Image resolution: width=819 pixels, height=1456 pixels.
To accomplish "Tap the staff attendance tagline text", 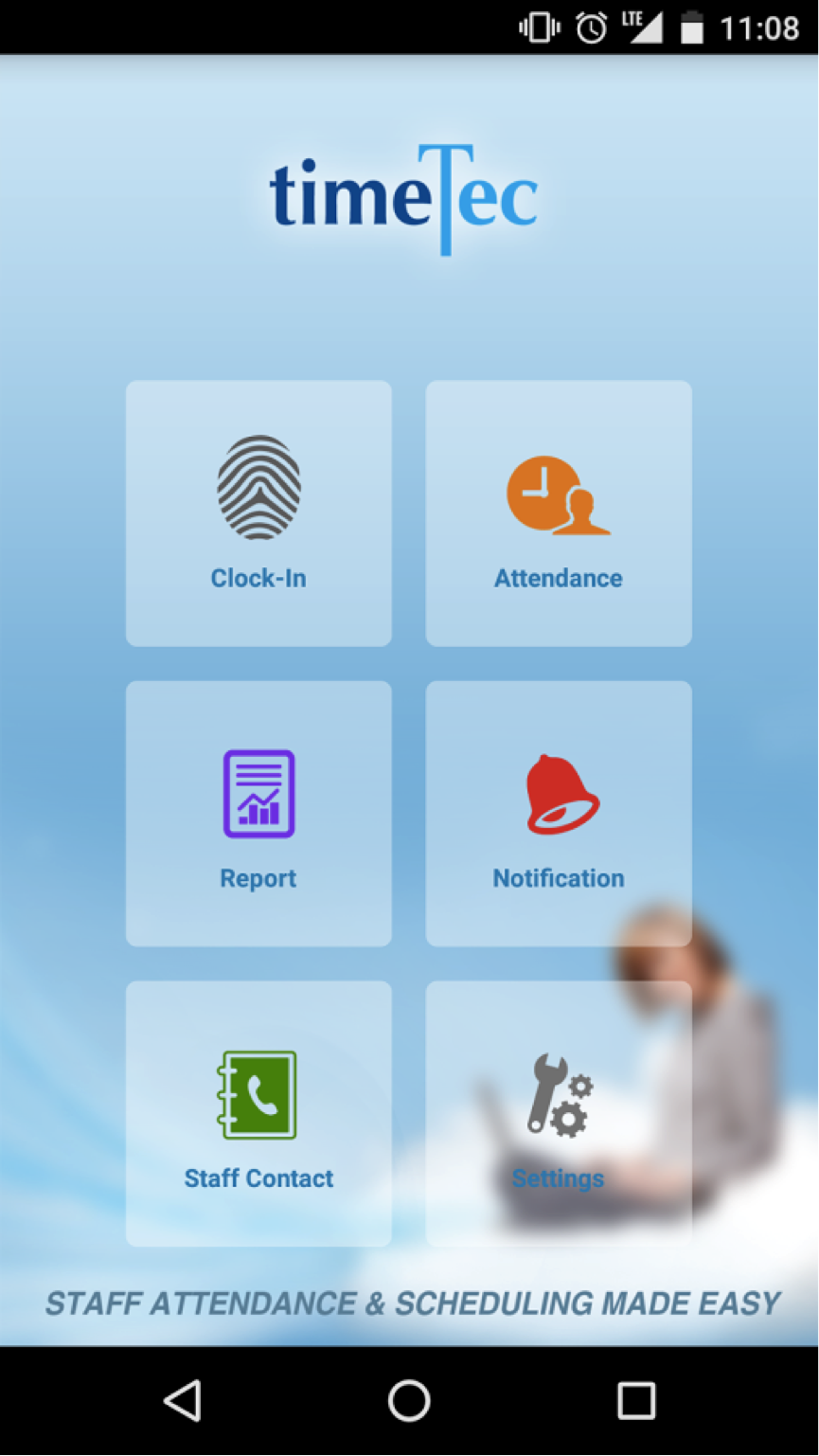I will point(409,1303).
